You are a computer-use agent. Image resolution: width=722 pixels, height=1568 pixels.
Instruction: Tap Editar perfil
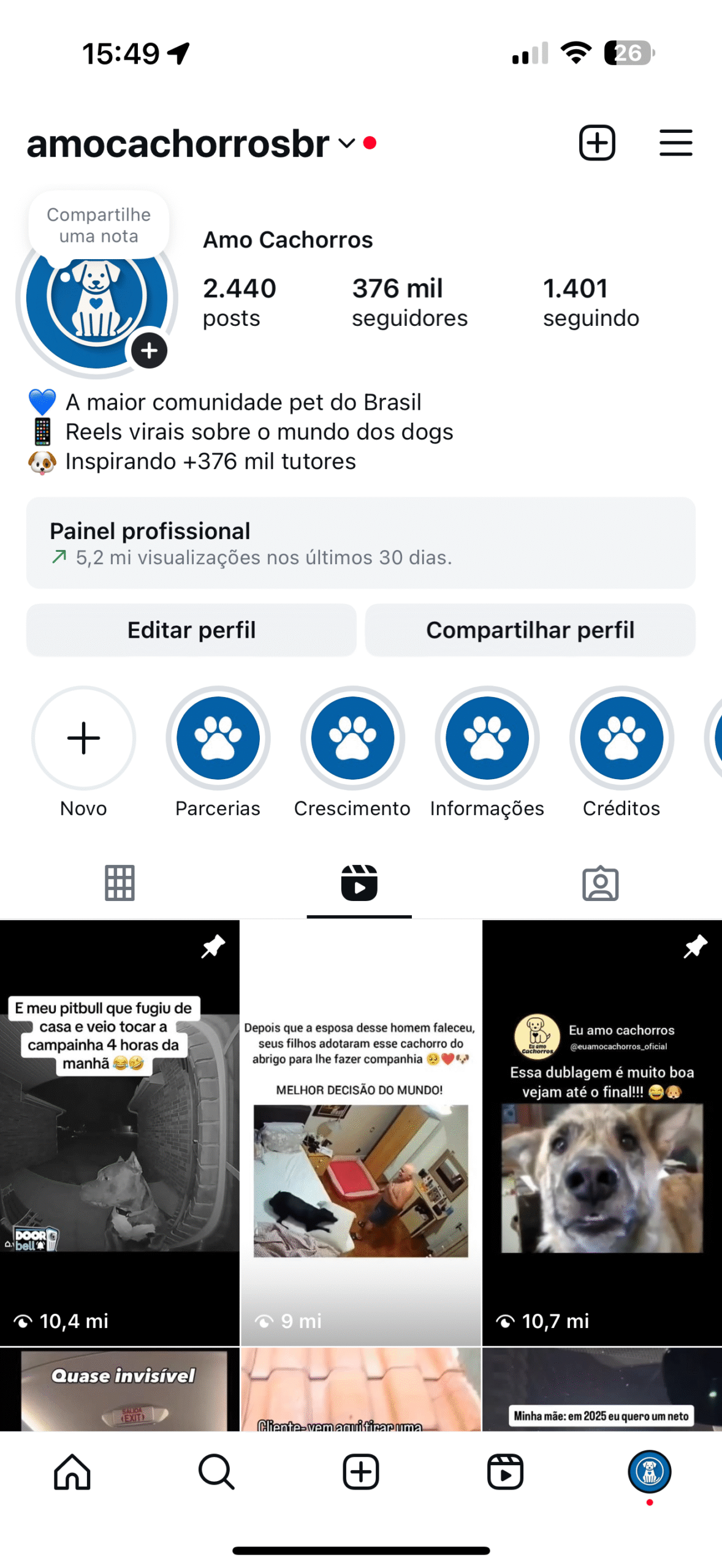point(191,630)
